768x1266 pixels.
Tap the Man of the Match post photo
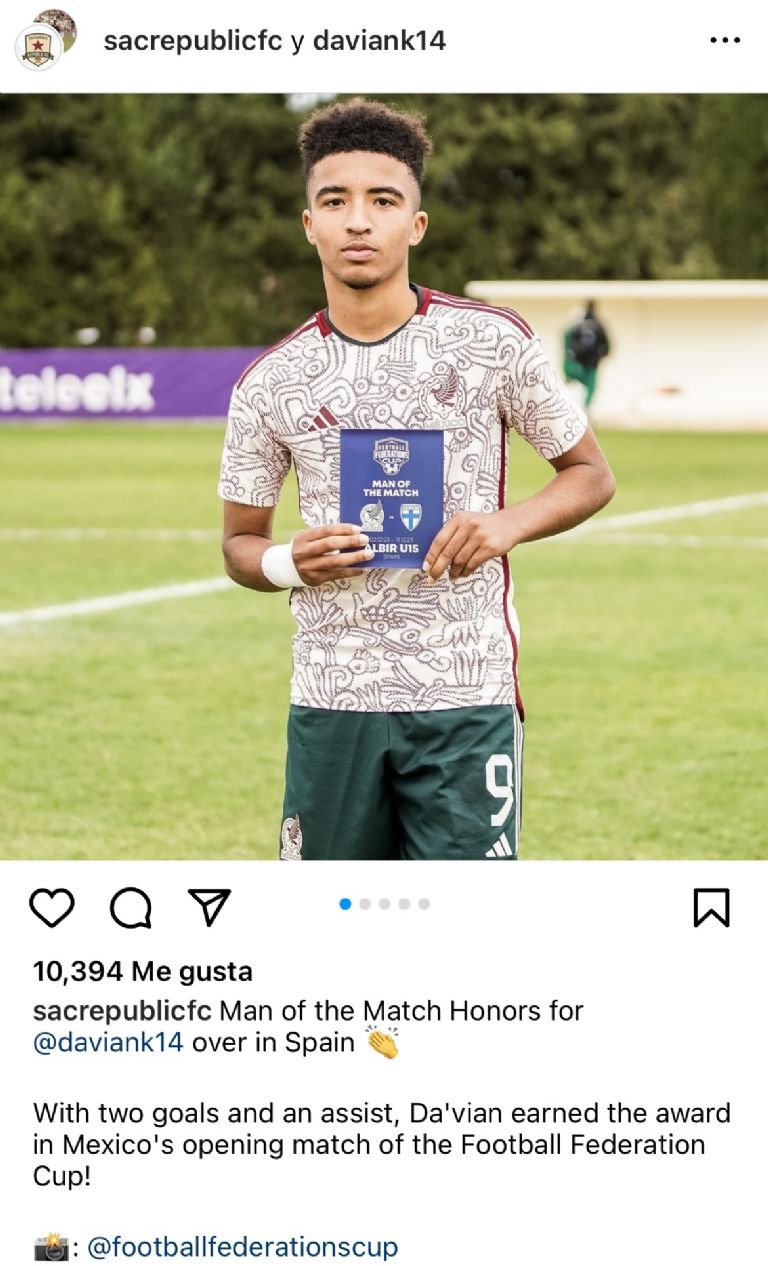384,476
